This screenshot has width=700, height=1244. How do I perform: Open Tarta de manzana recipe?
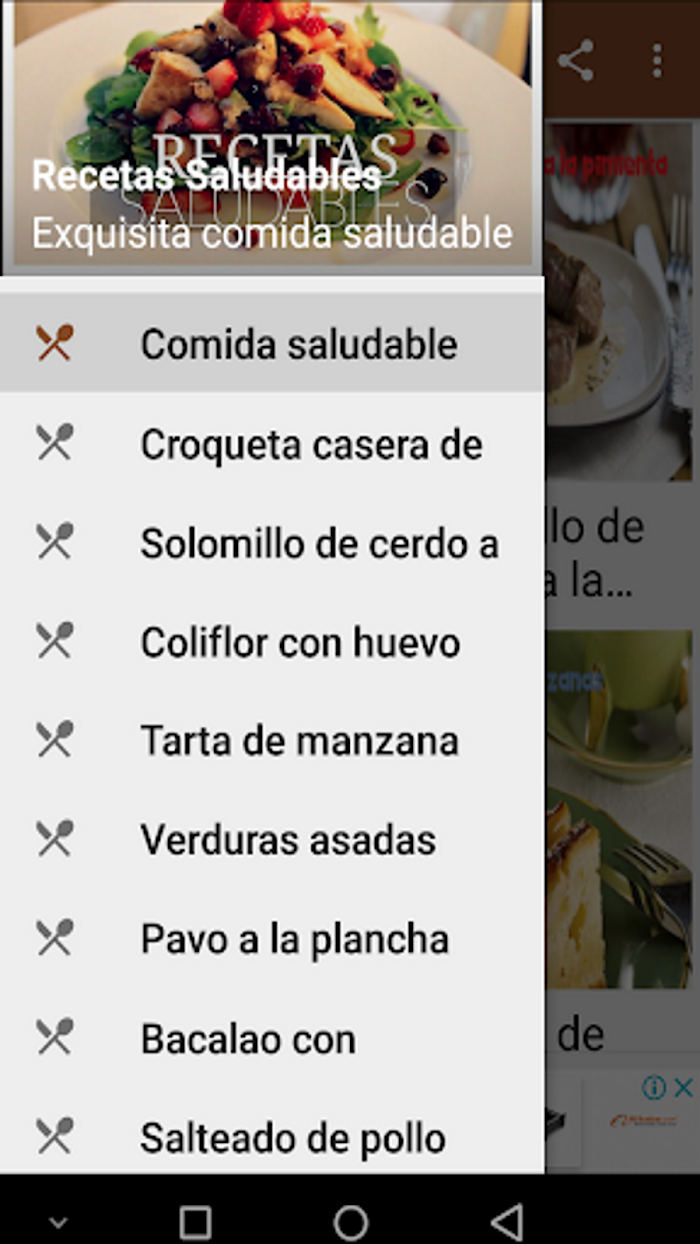click(272, 741)
